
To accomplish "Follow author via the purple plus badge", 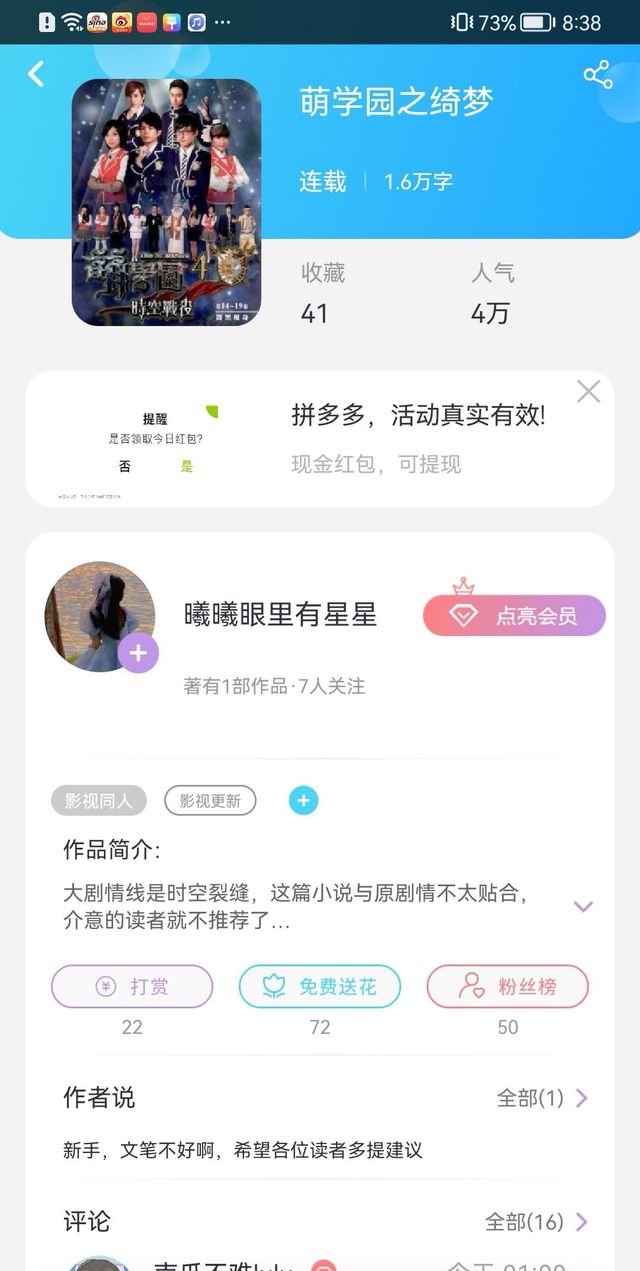I will (138, 654).
